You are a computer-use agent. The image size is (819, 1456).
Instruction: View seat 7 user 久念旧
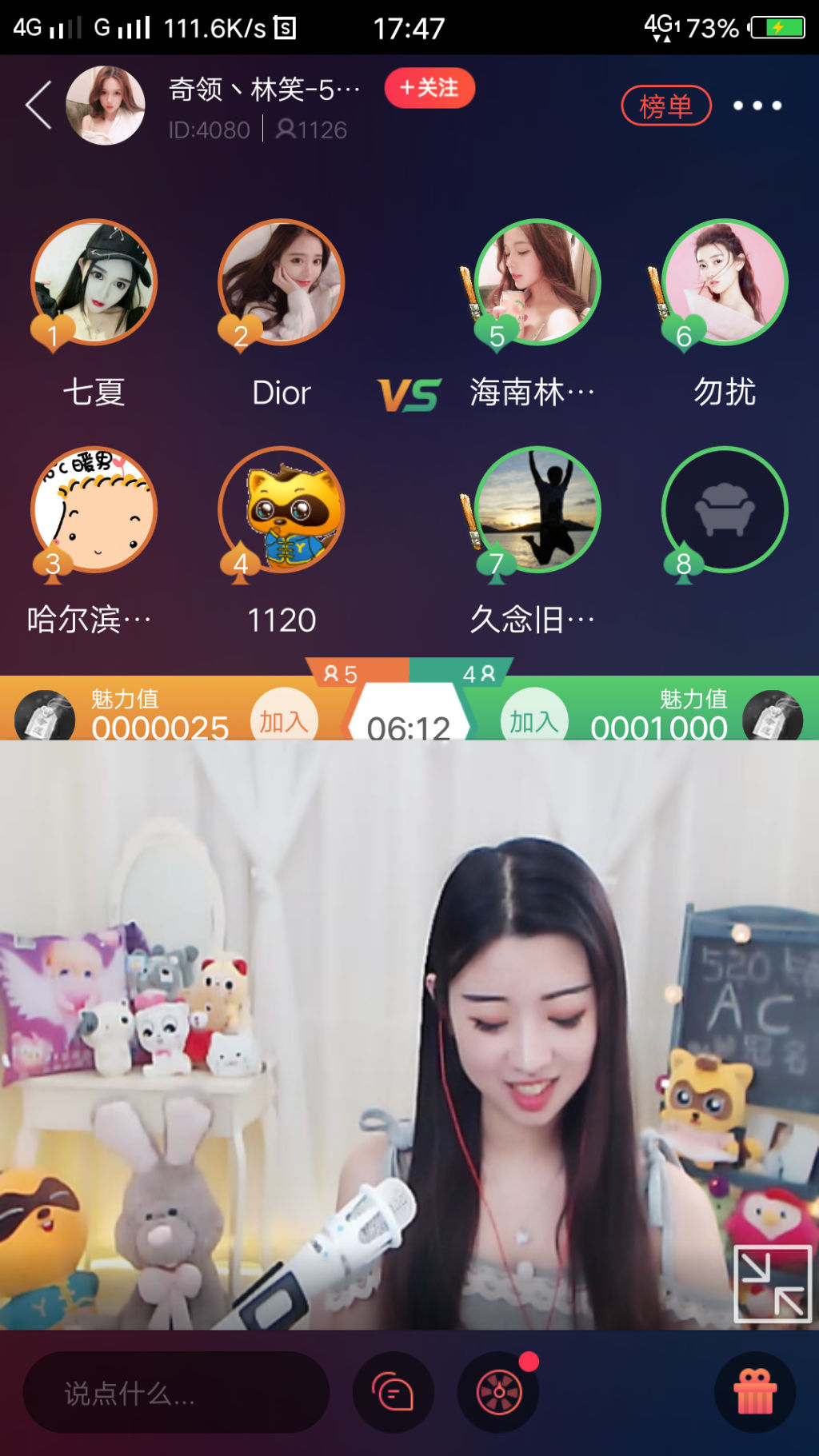(x=537, y=509)
